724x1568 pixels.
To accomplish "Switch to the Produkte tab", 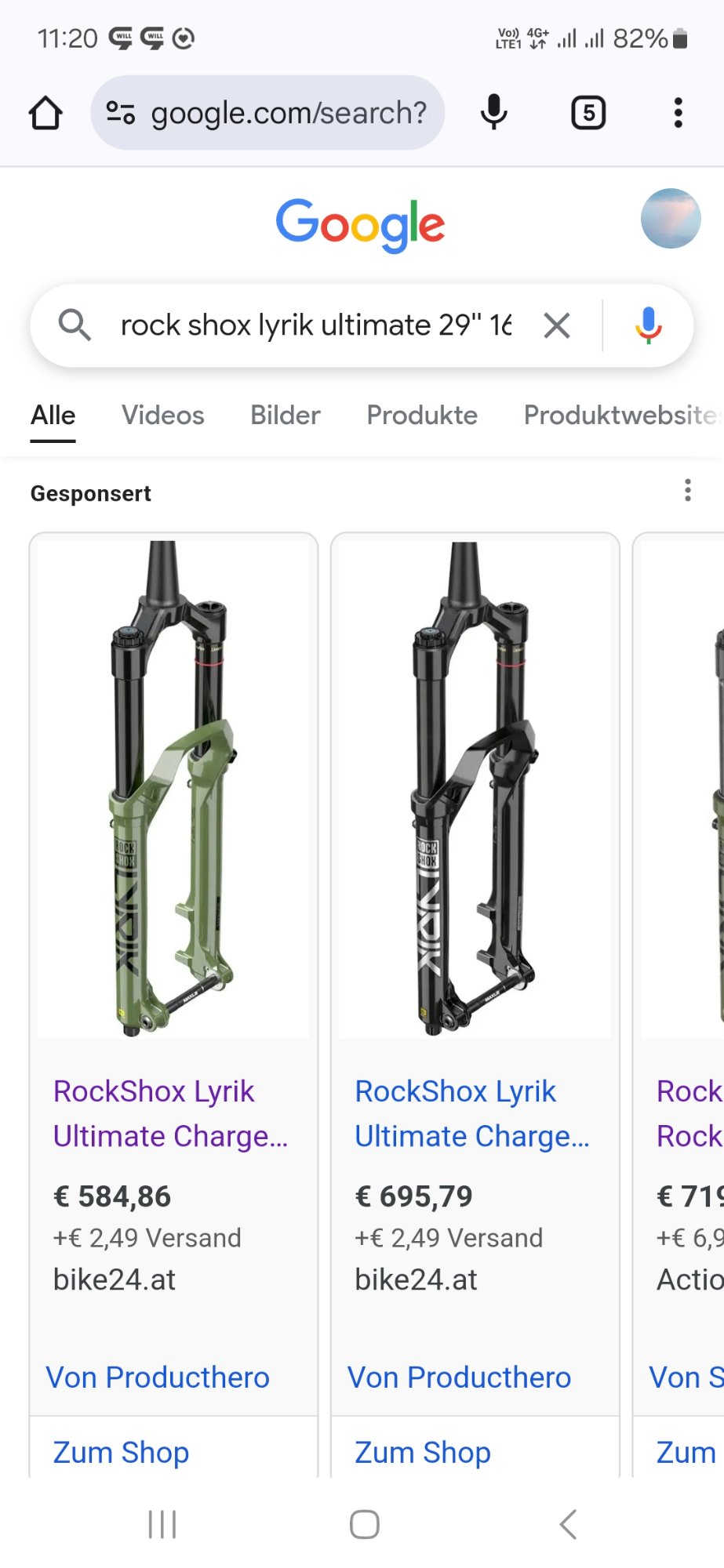I will click(x=422, y=416).
